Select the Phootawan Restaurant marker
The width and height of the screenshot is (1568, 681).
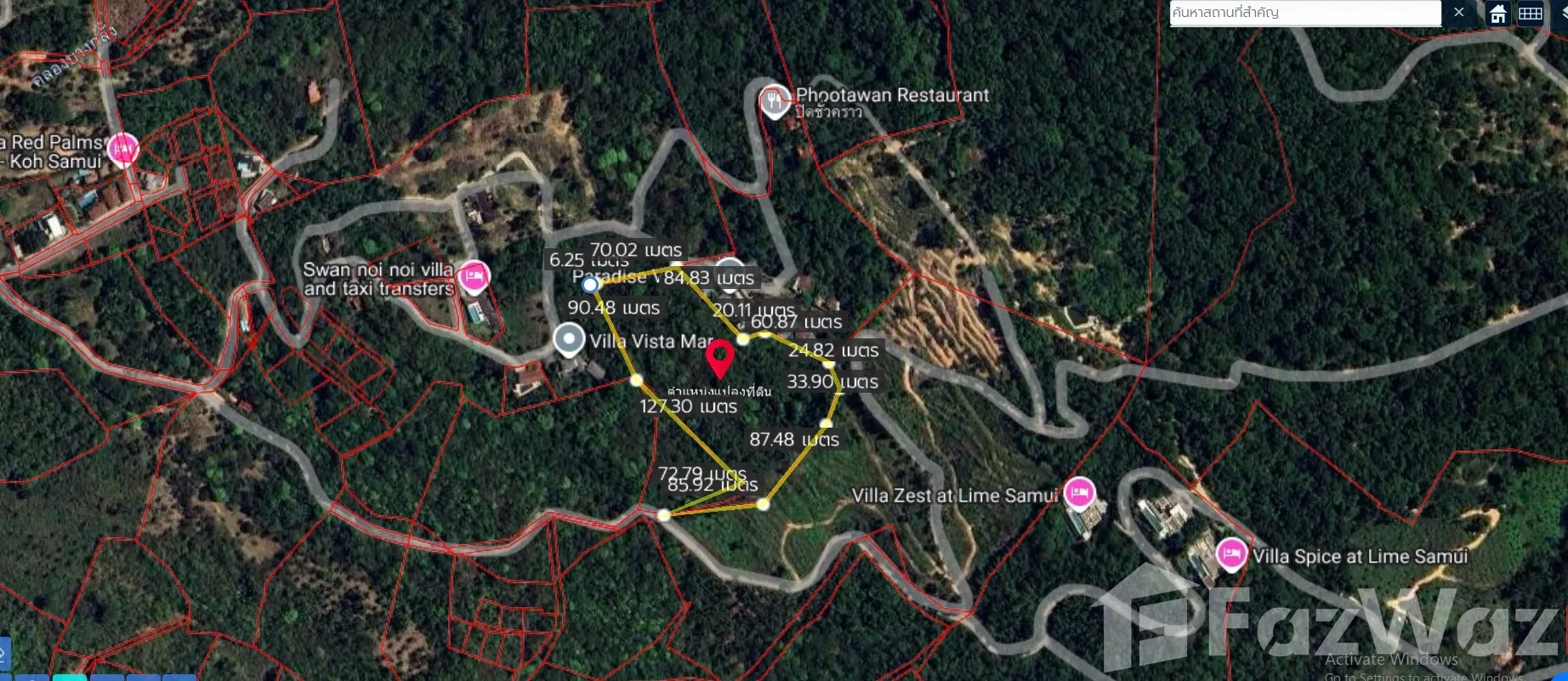coord(774,103)
